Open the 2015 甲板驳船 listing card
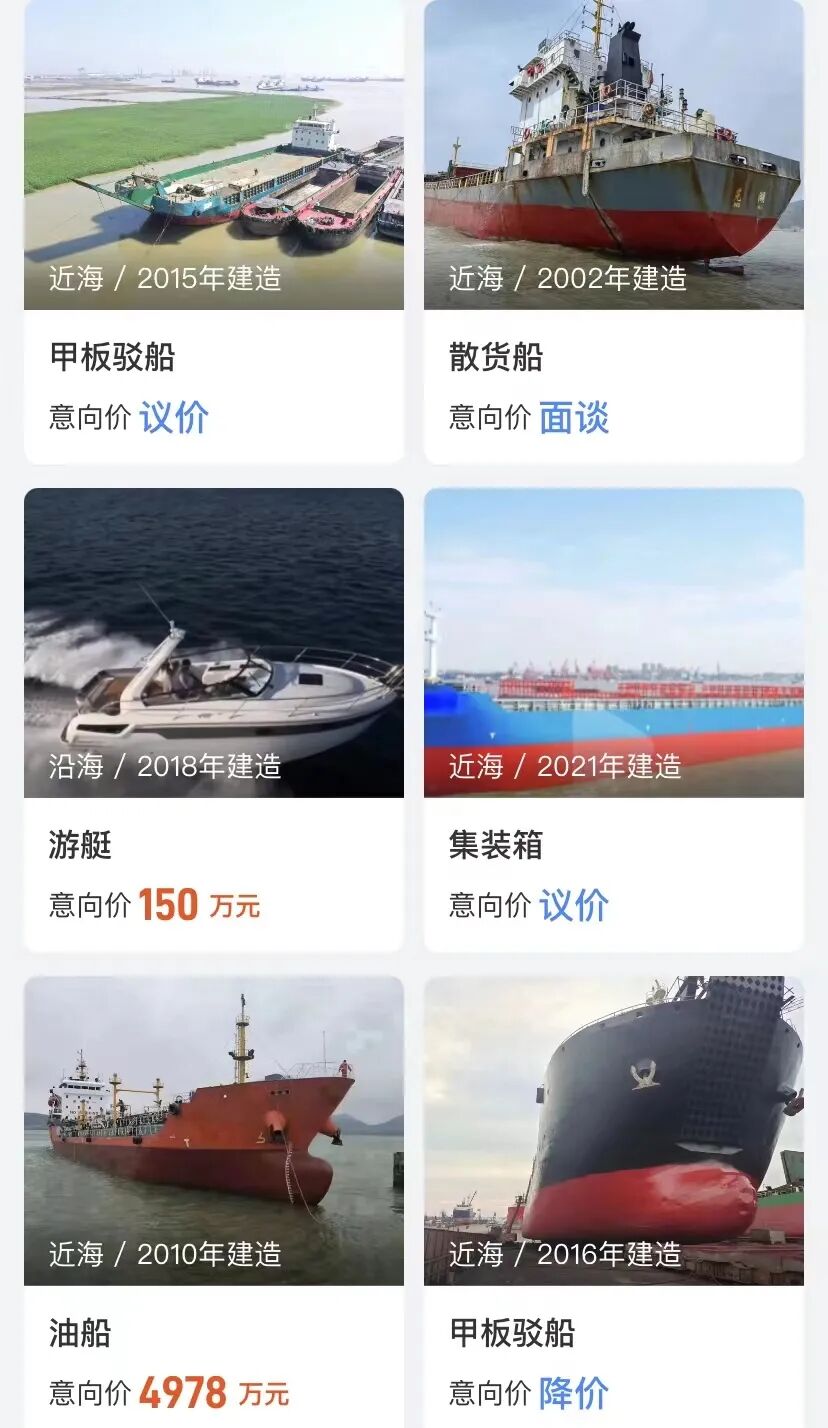The width and height of the screenshot is (828, 1428). pos(214,230)
